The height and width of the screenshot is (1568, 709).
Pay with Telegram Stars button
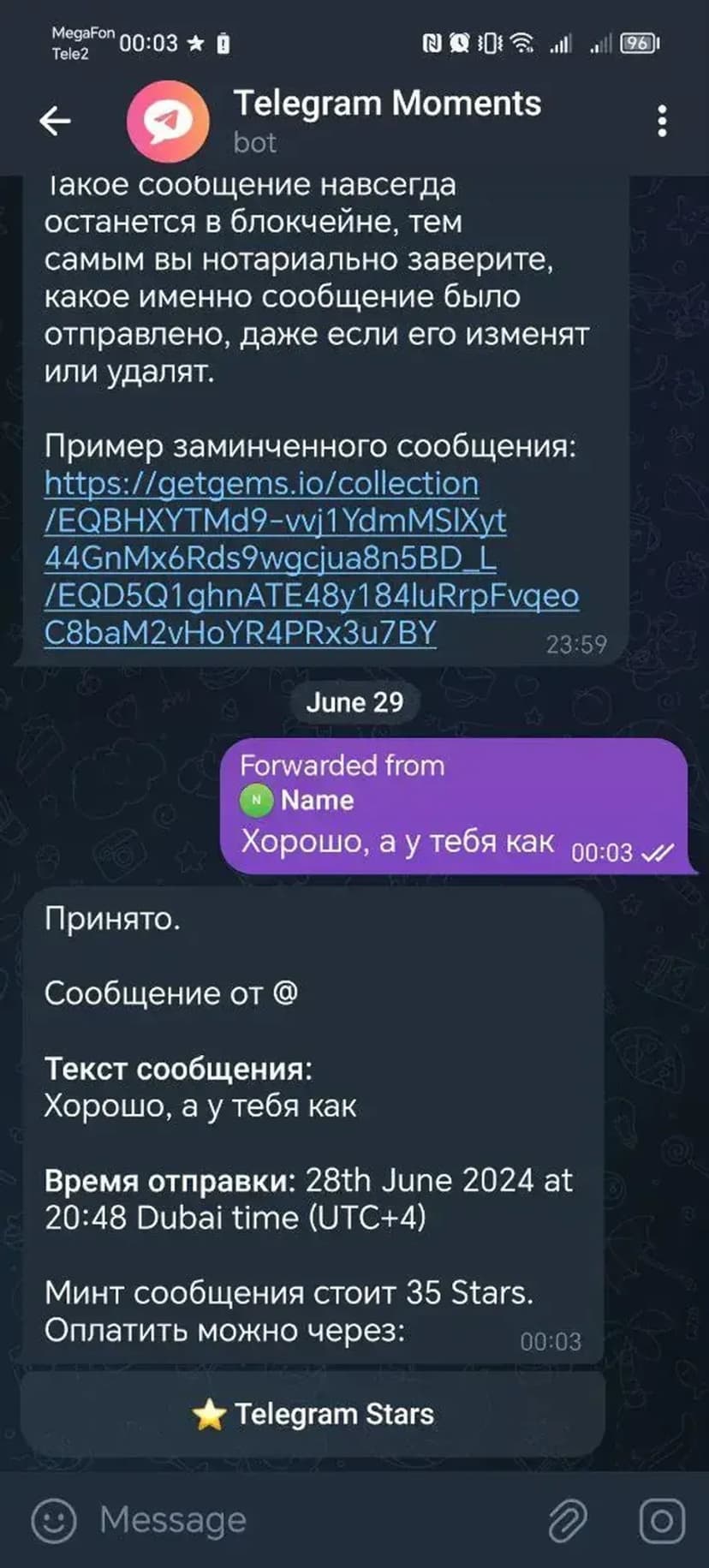(x=313, y=1415)
